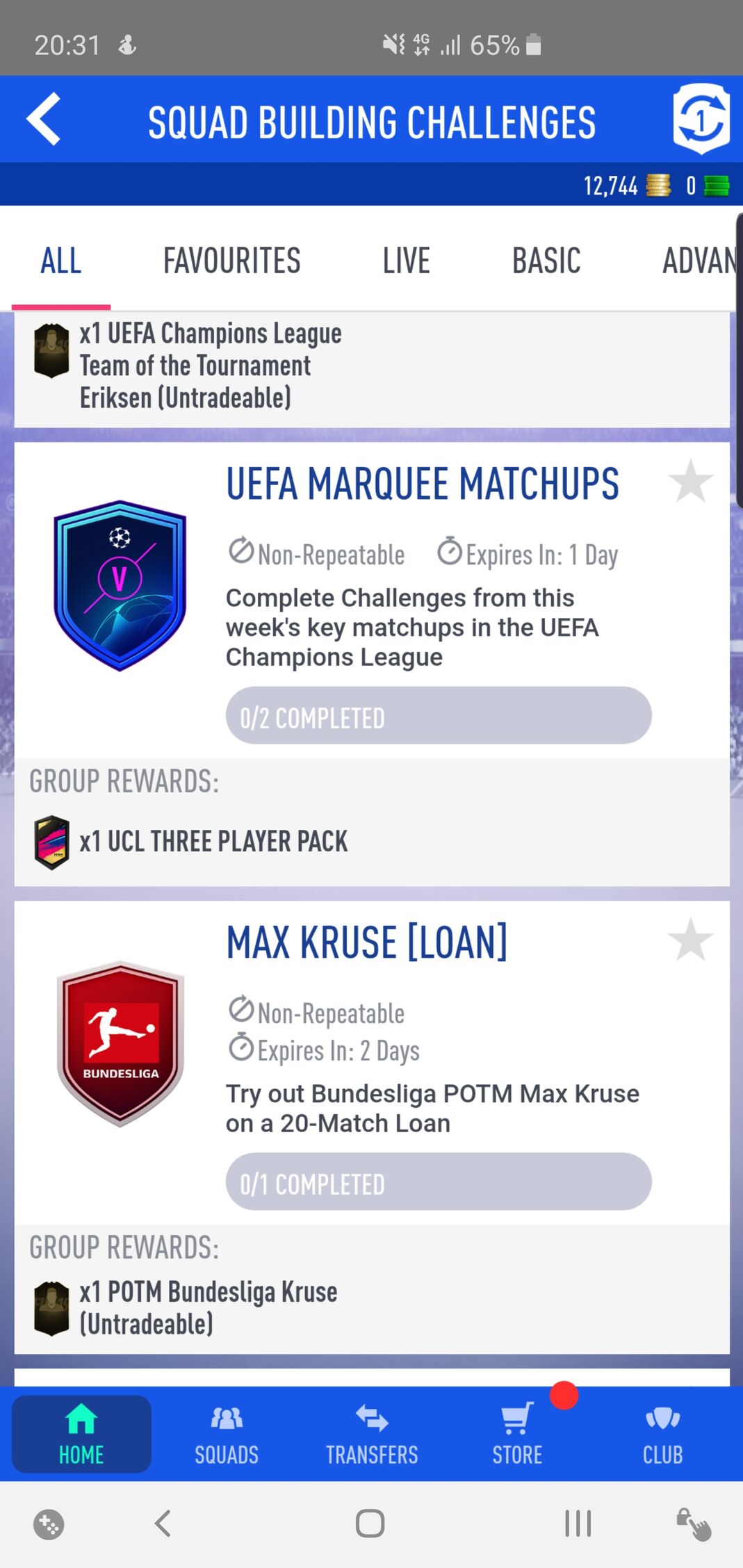
Task: Open Max Kruse [Loan] challenge
Action: pos(366,943)
